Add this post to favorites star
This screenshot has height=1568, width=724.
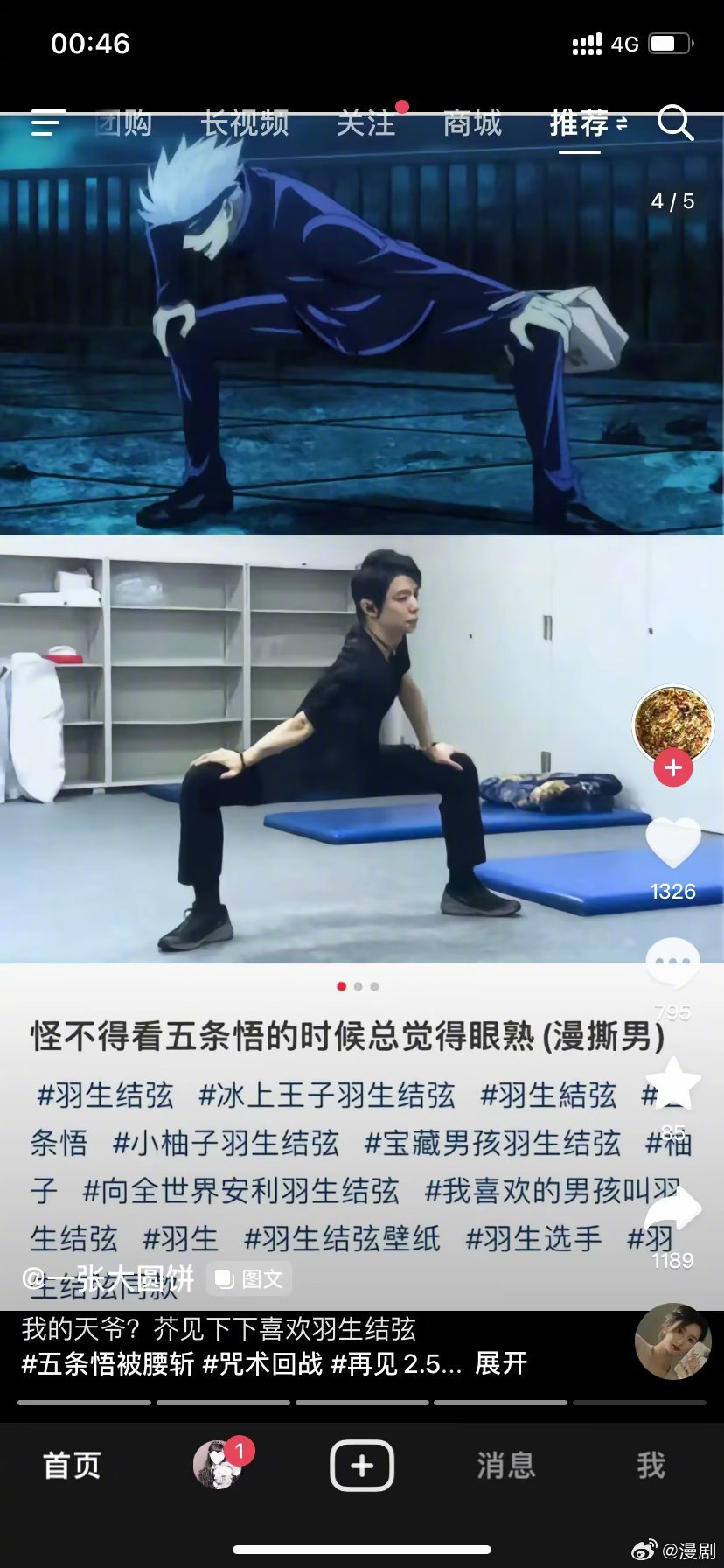click(x=672, y=1083)
